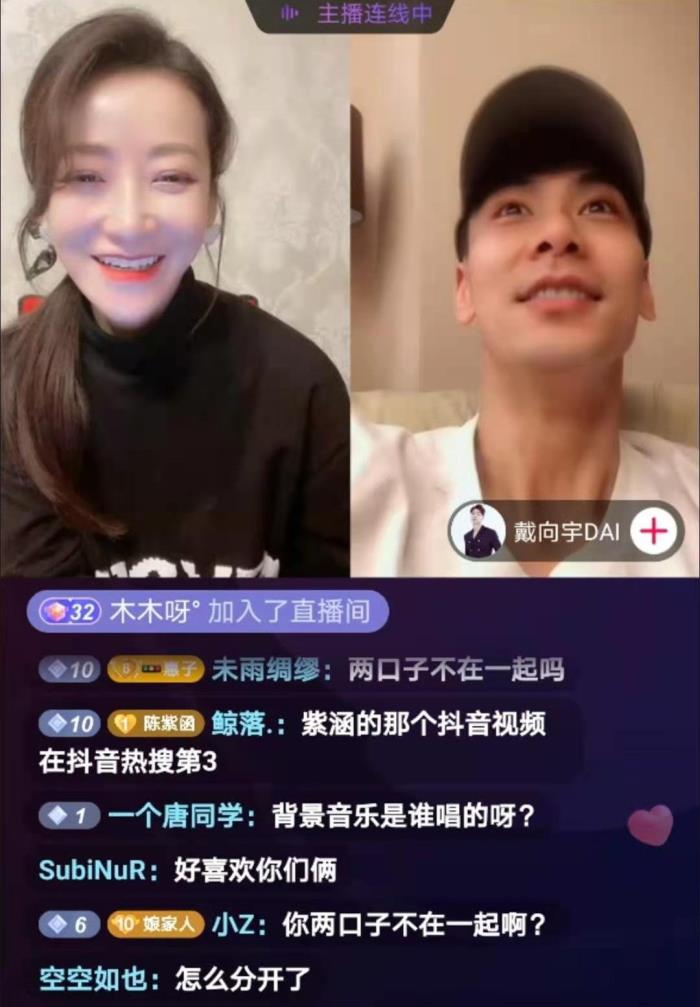Follow 戴向宇DAI with the plus button
Image resolution: width=700 pixels, height=1007 pixels.
[654, 531]
